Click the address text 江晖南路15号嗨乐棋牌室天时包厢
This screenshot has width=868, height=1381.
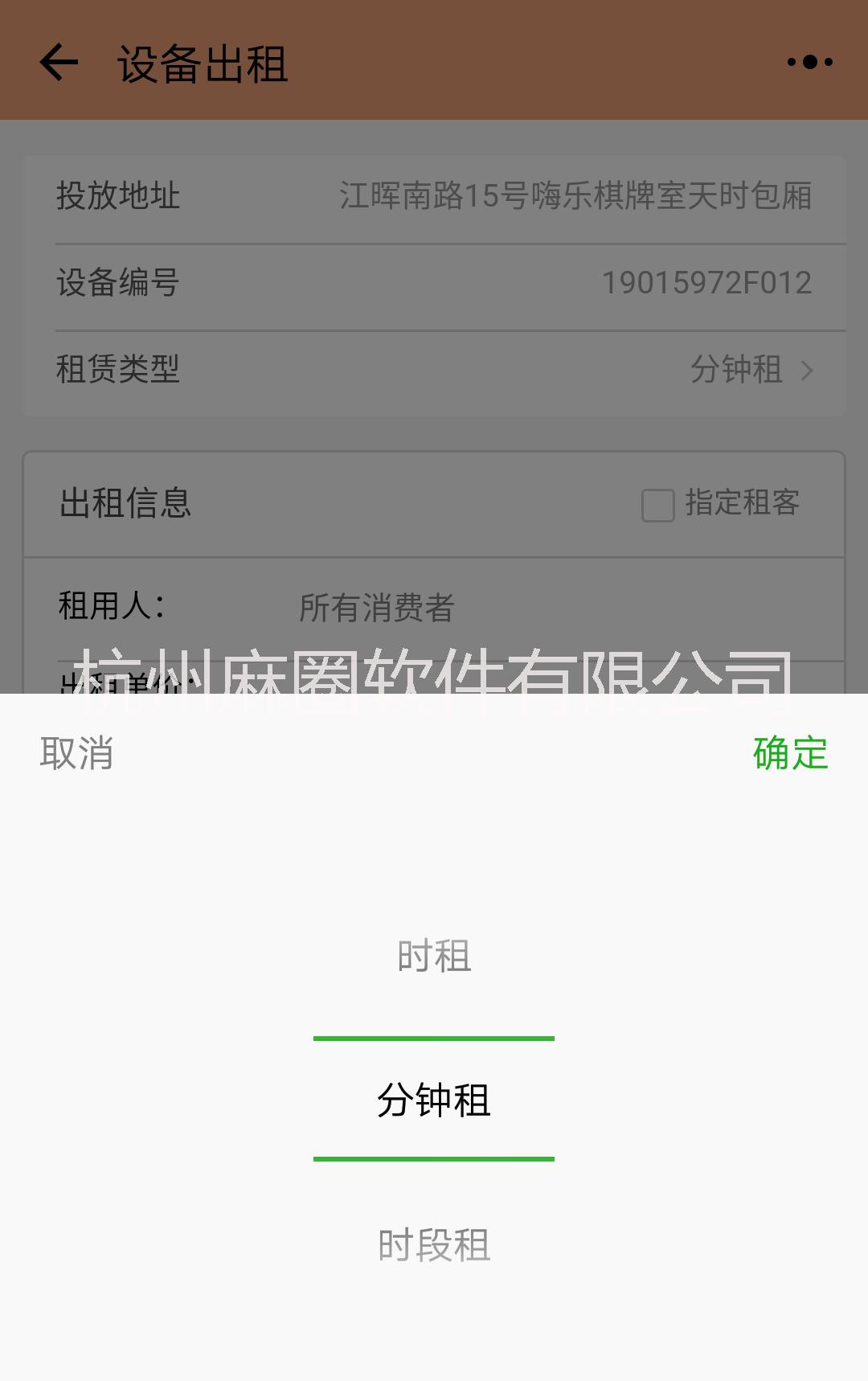coord(575,197)
